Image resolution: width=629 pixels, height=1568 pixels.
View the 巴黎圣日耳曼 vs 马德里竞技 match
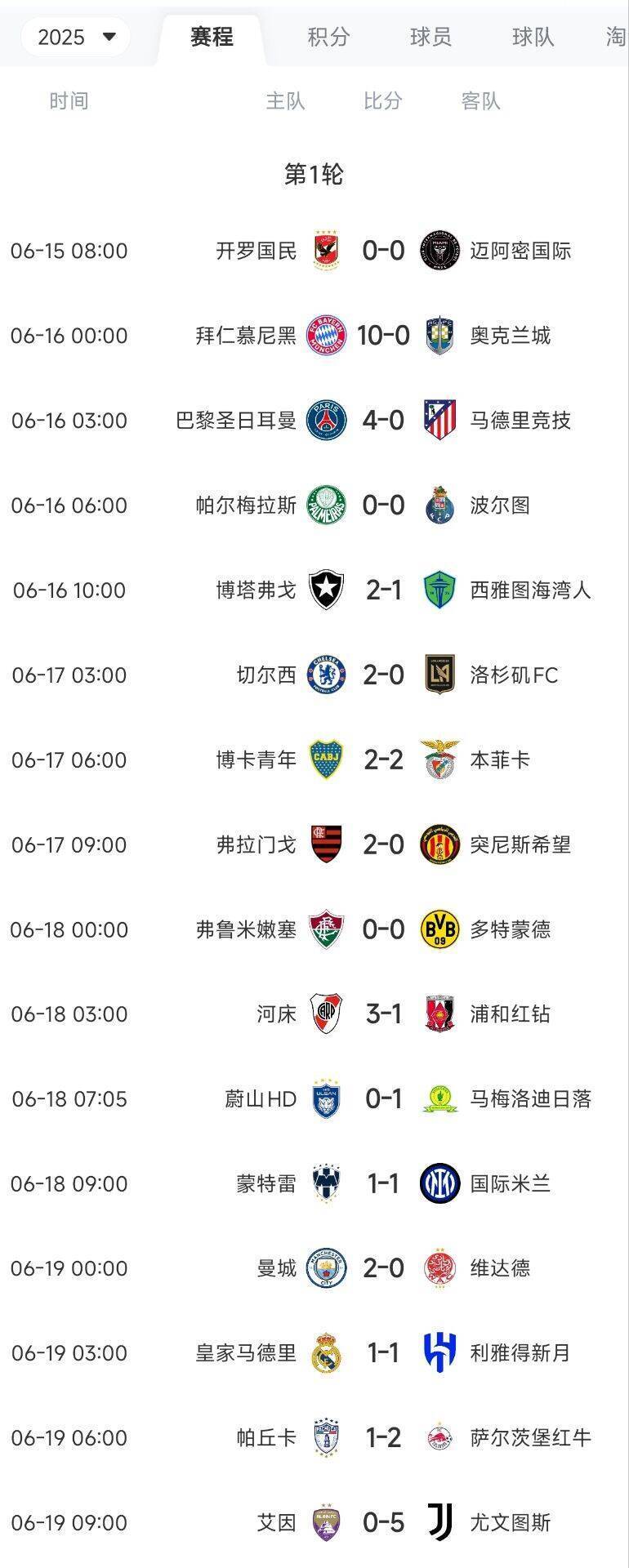coord(383,421)
